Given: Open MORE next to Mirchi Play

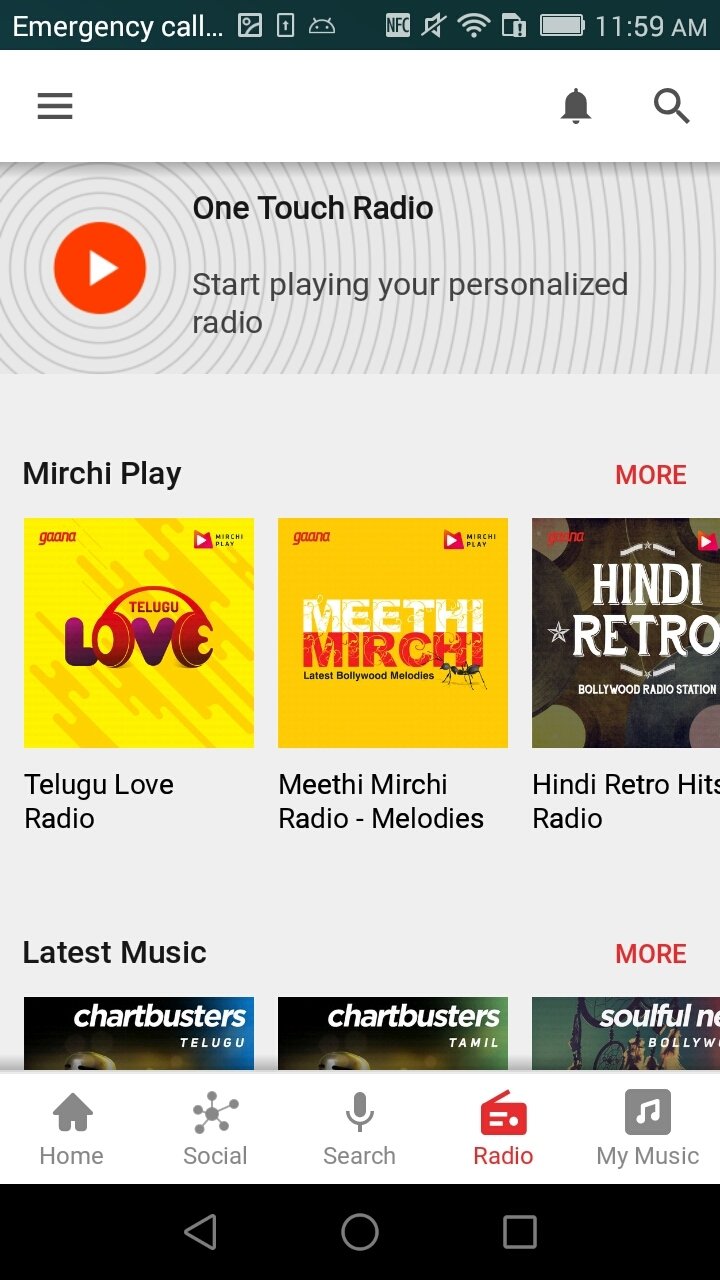Looking at the screenshot, I should [x=651, y=474].
